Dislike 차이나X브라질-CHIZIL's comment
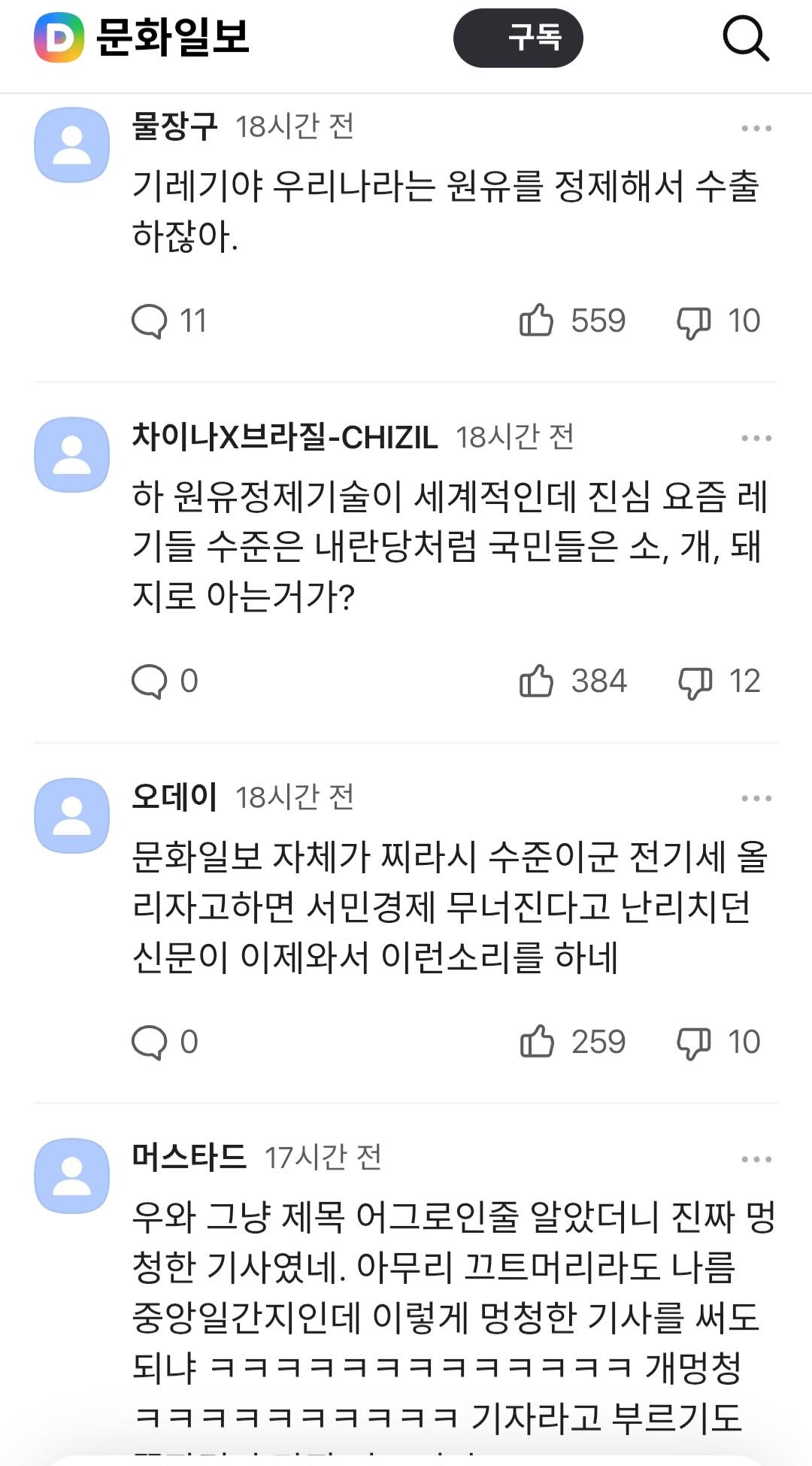 pyautogui.click(x=695, y=682)
